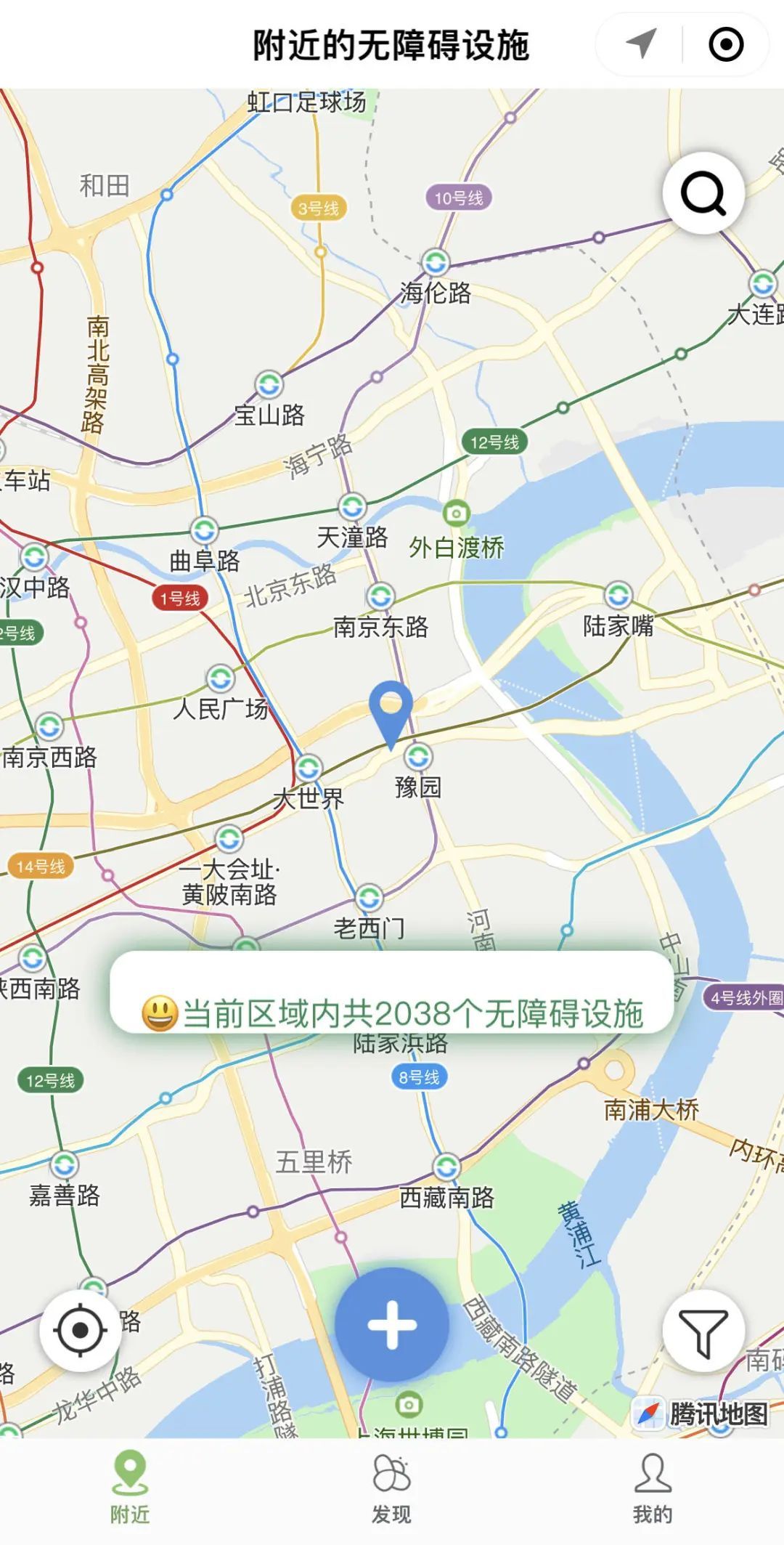784x1545 pixels.
Task: Tap the location arrow in header
Action: pos(641,44)
